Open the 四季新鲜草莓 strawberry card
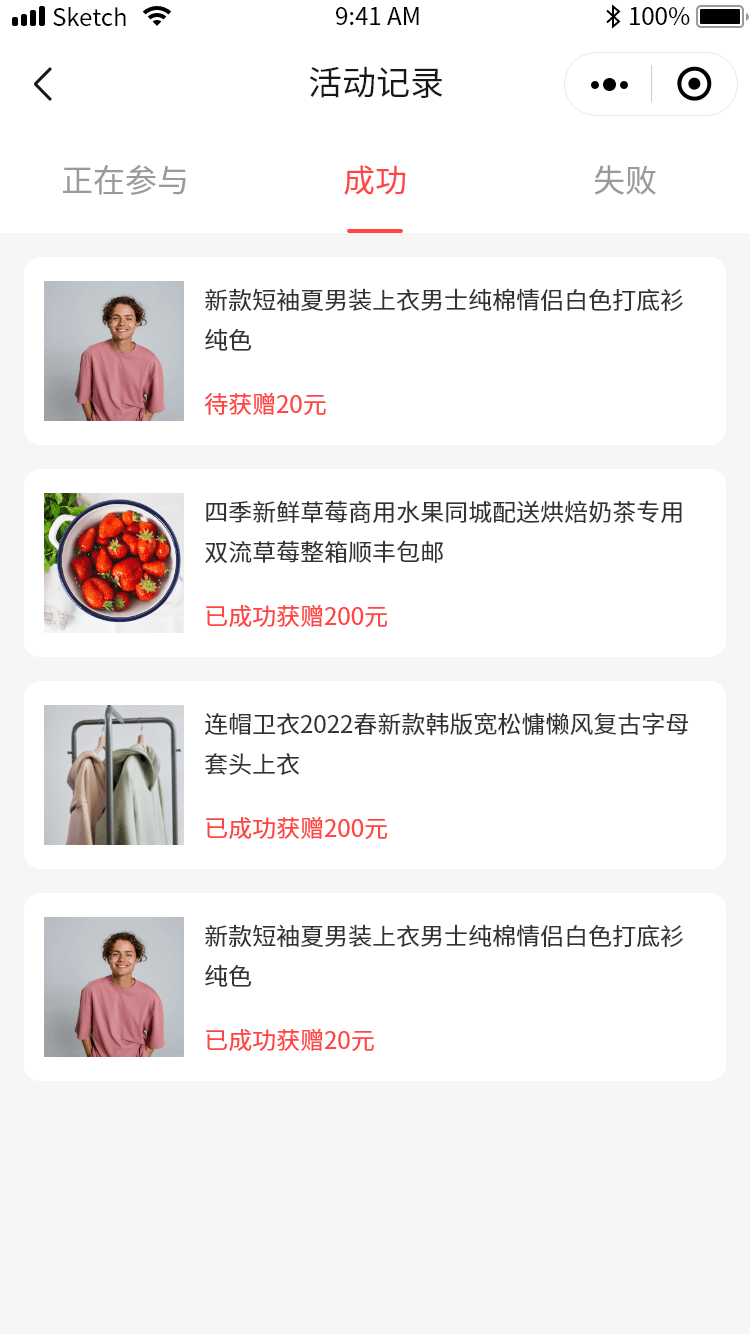This screenshot has height=1334, width=750. (375, 563)
